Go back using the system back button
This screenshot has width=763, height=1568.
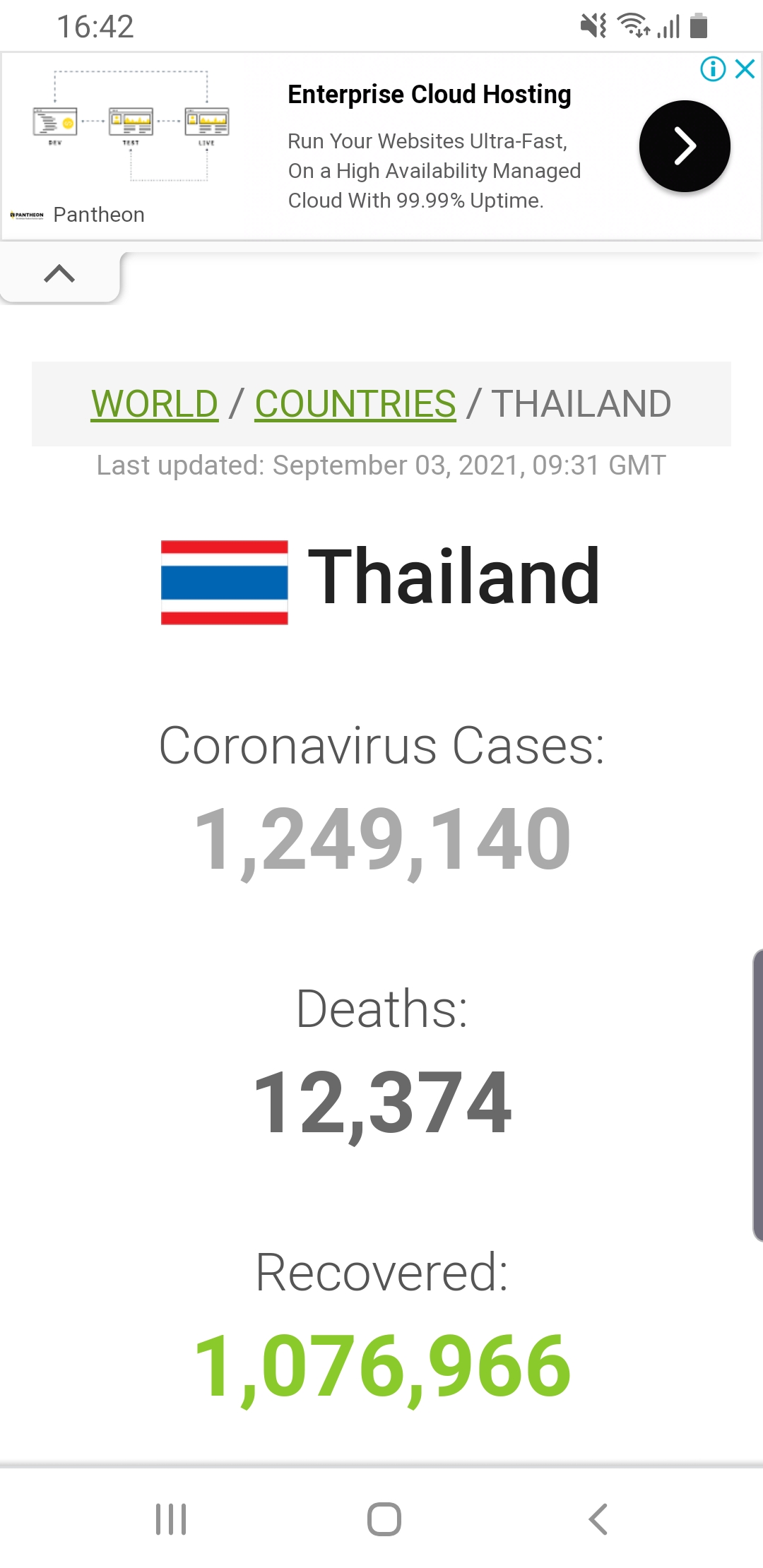pyautogui.click(x=598, y=1519)
